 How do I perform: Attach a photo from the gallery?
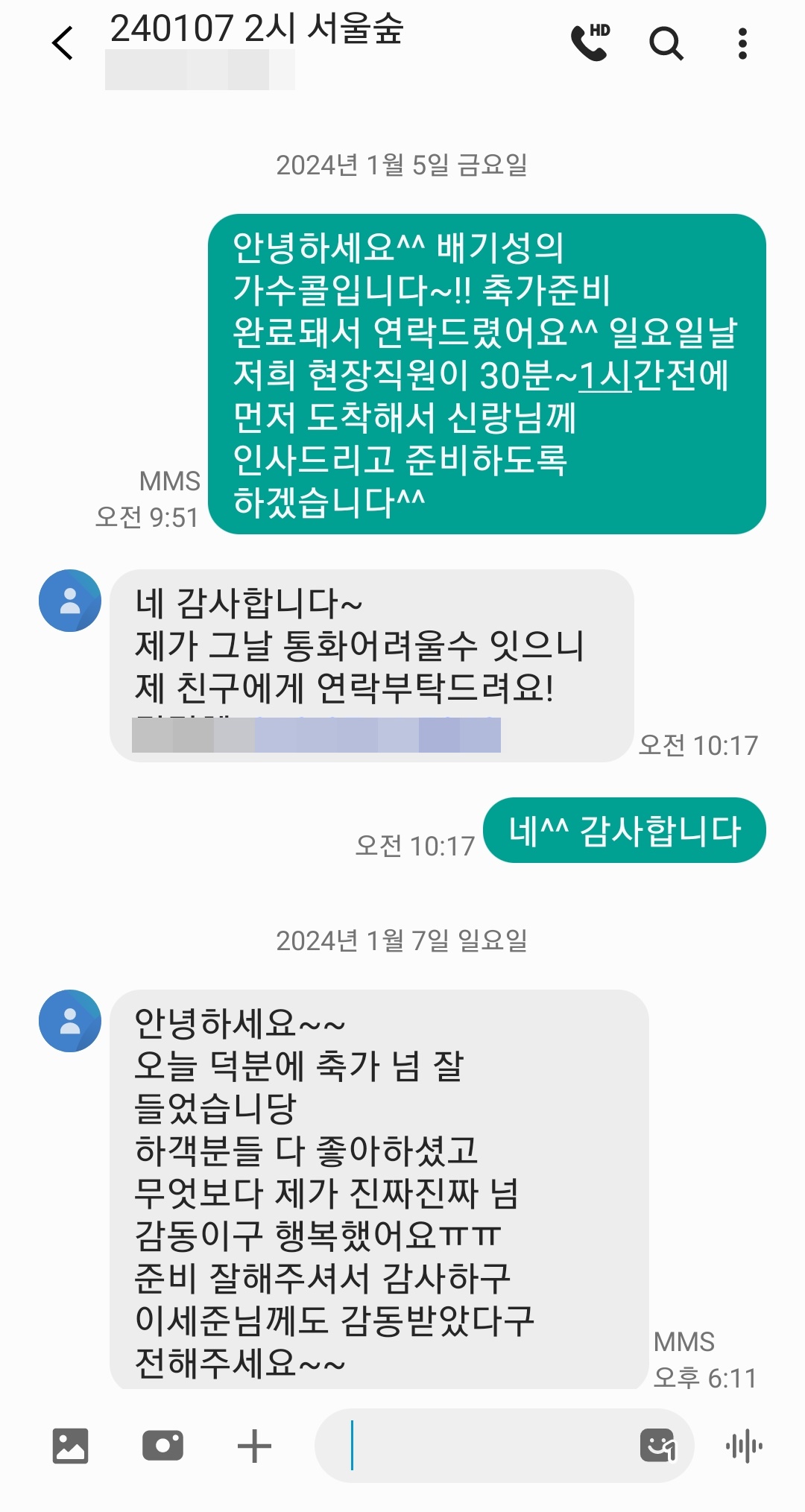(71, 1446)
